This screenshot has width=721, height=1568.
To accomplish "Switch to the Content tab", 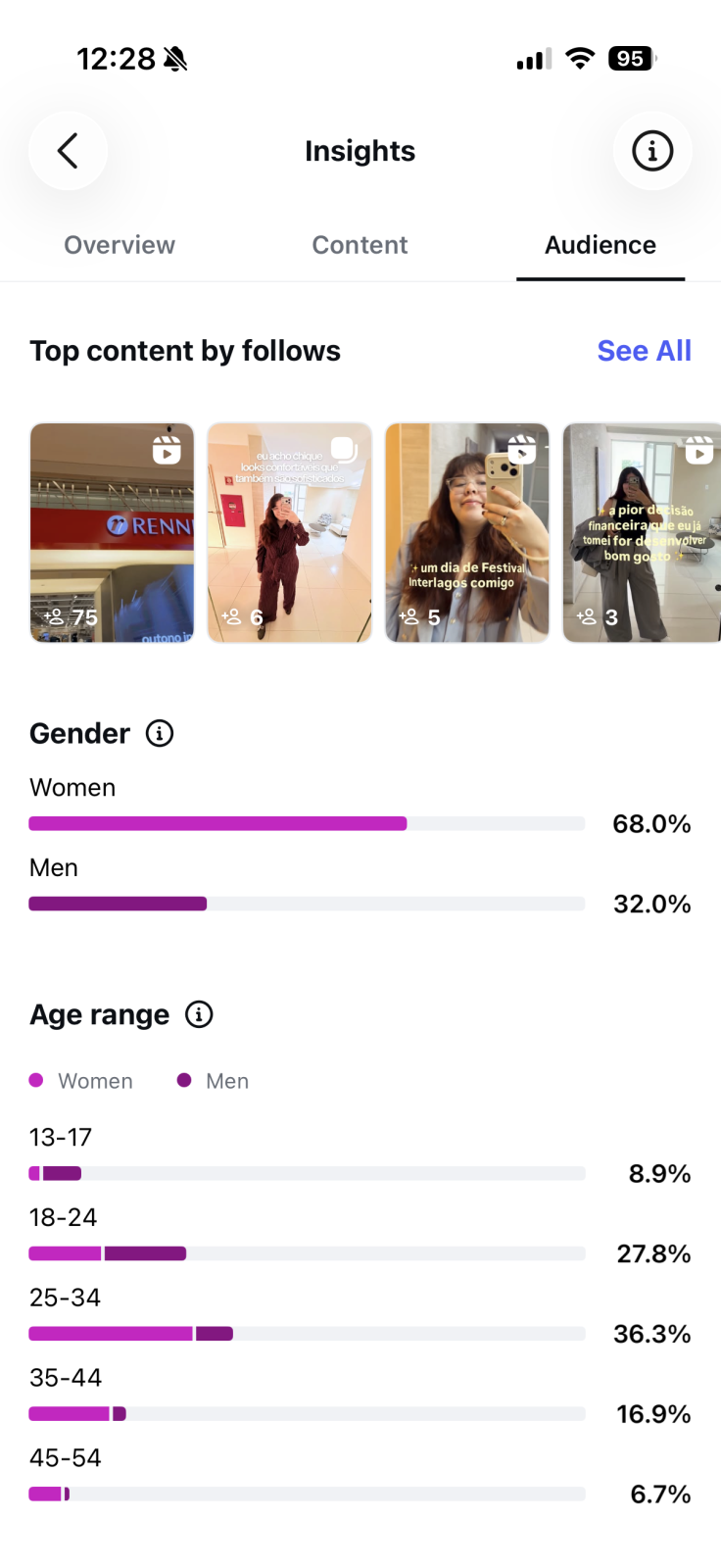I will pos(360,245).
